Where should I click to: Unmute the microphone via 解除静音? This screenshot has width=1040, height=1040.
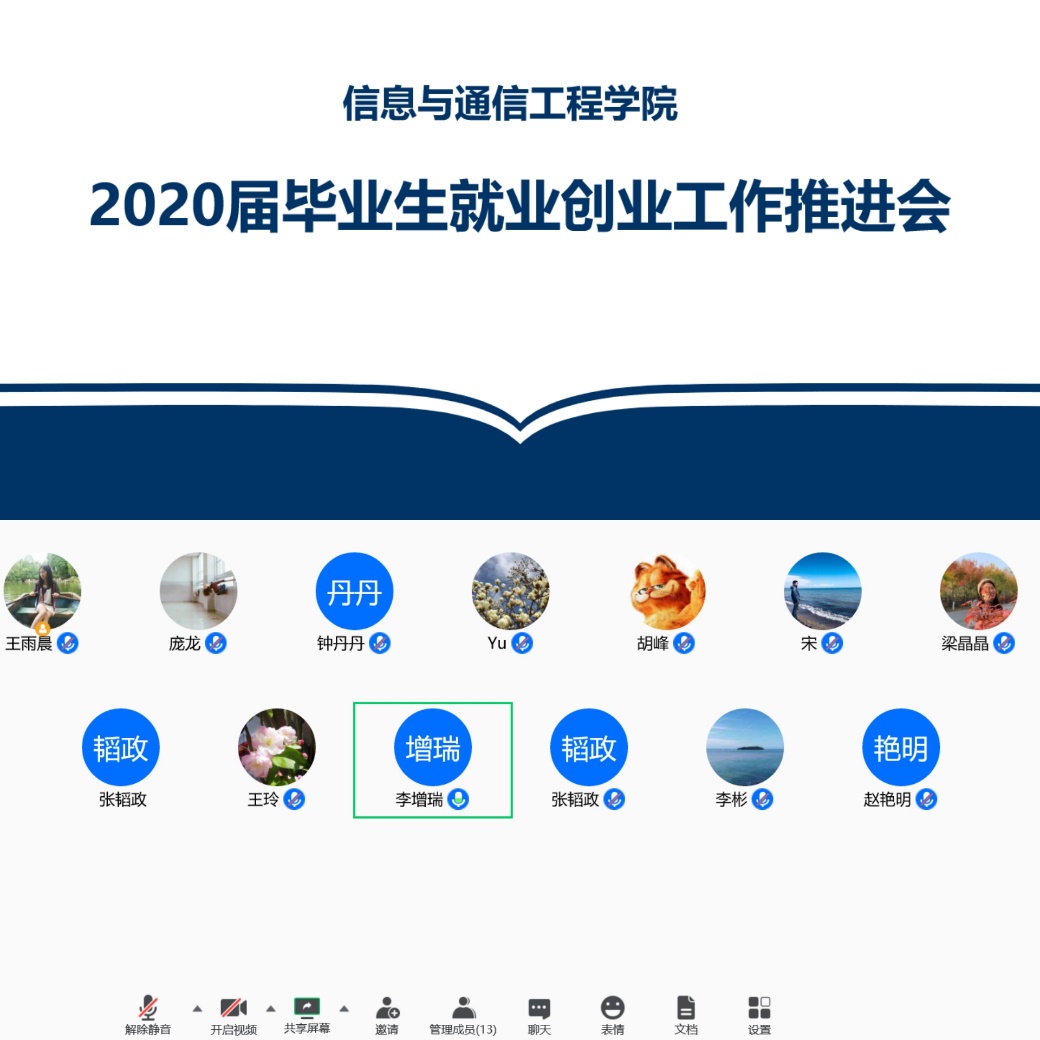tap(148, 1012)
